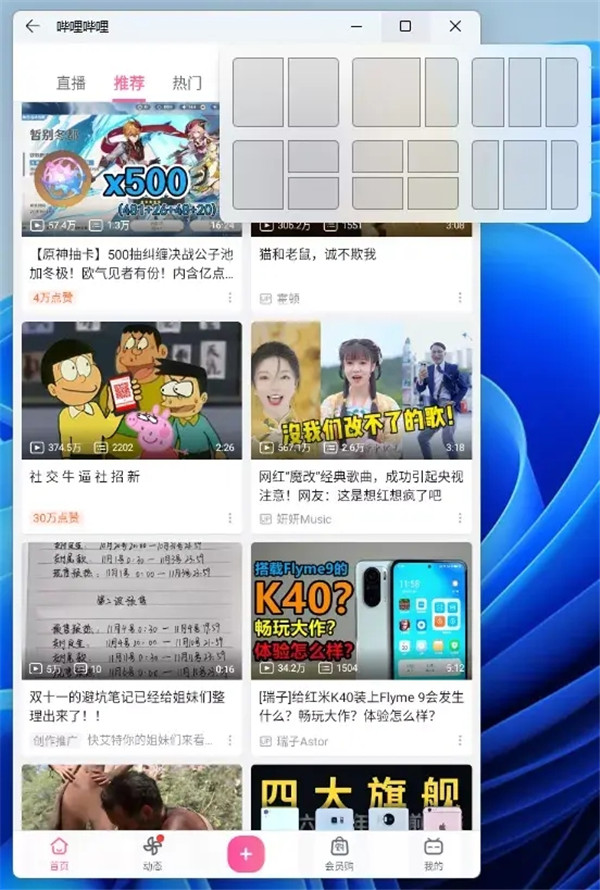Viewport: 600px width, 890px height.
Task: Maximize the 哔哩哔哩 window
Action: pos(405,26)
